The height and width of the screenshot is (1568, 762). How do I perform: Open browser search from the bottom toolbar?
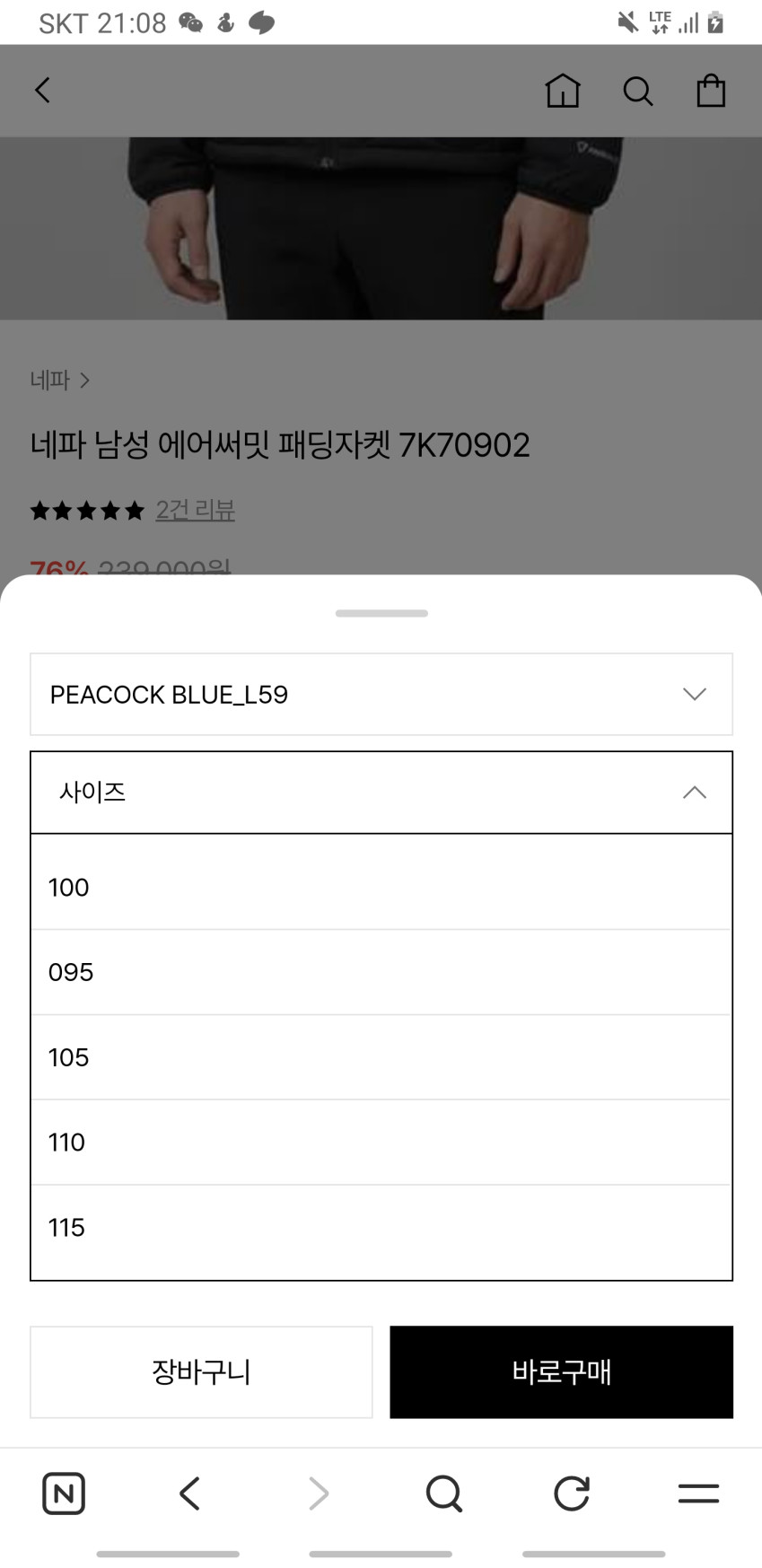point(443,1494)
